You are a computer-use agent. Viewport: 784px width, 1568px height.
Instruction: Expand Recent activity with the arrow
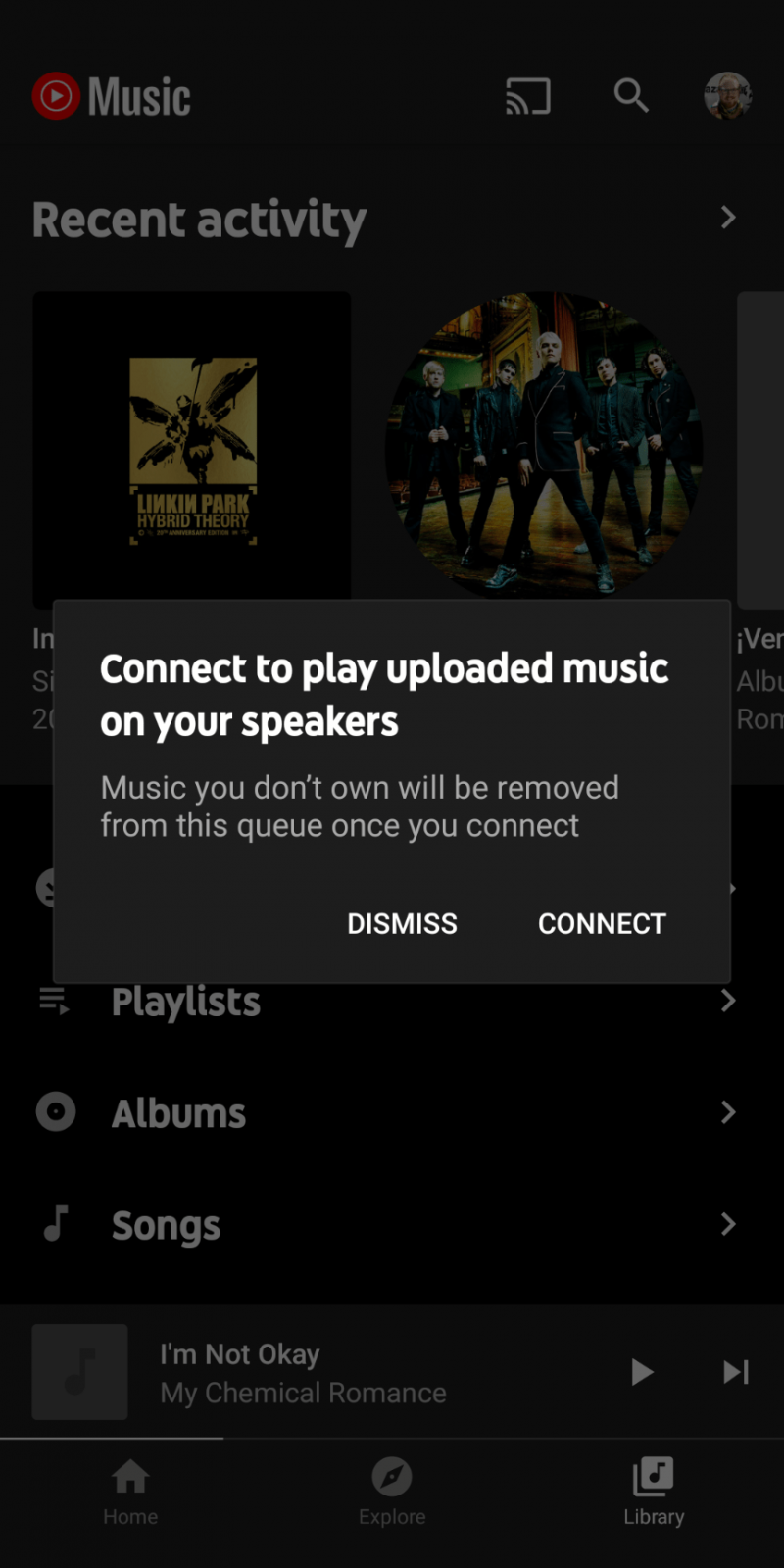pos(728,218)
